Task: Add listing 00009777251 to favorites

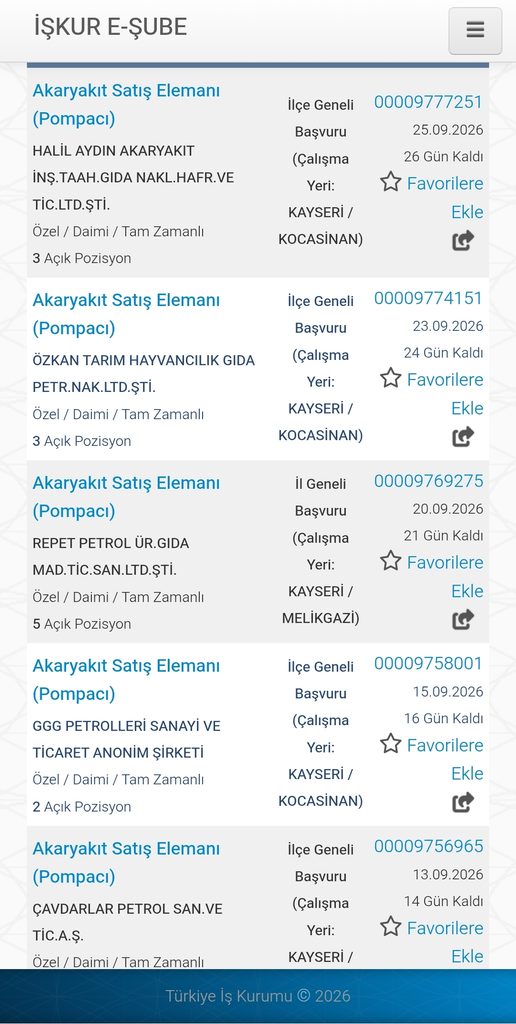Action: [432, 197]
